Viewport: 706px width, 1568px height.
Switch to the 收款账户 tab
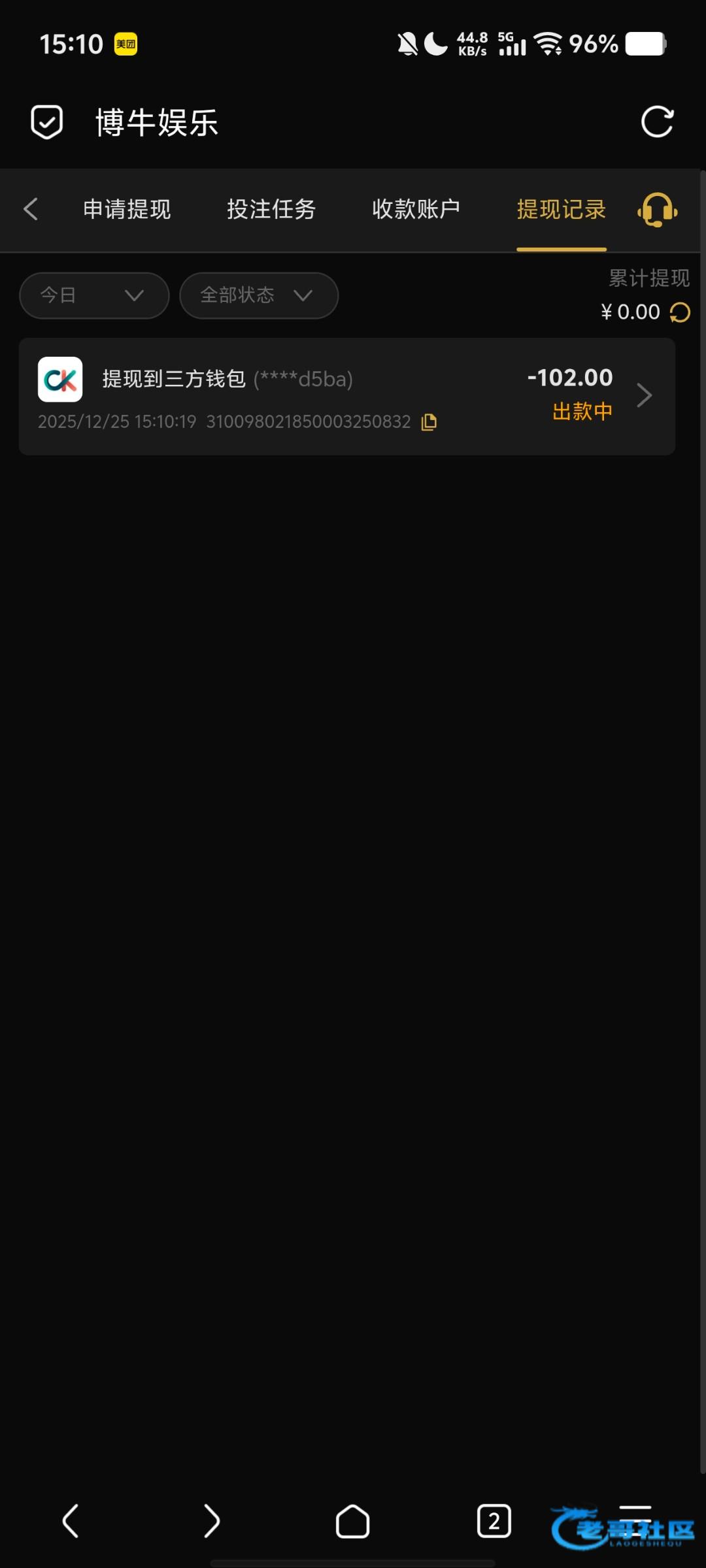point(416,209)
